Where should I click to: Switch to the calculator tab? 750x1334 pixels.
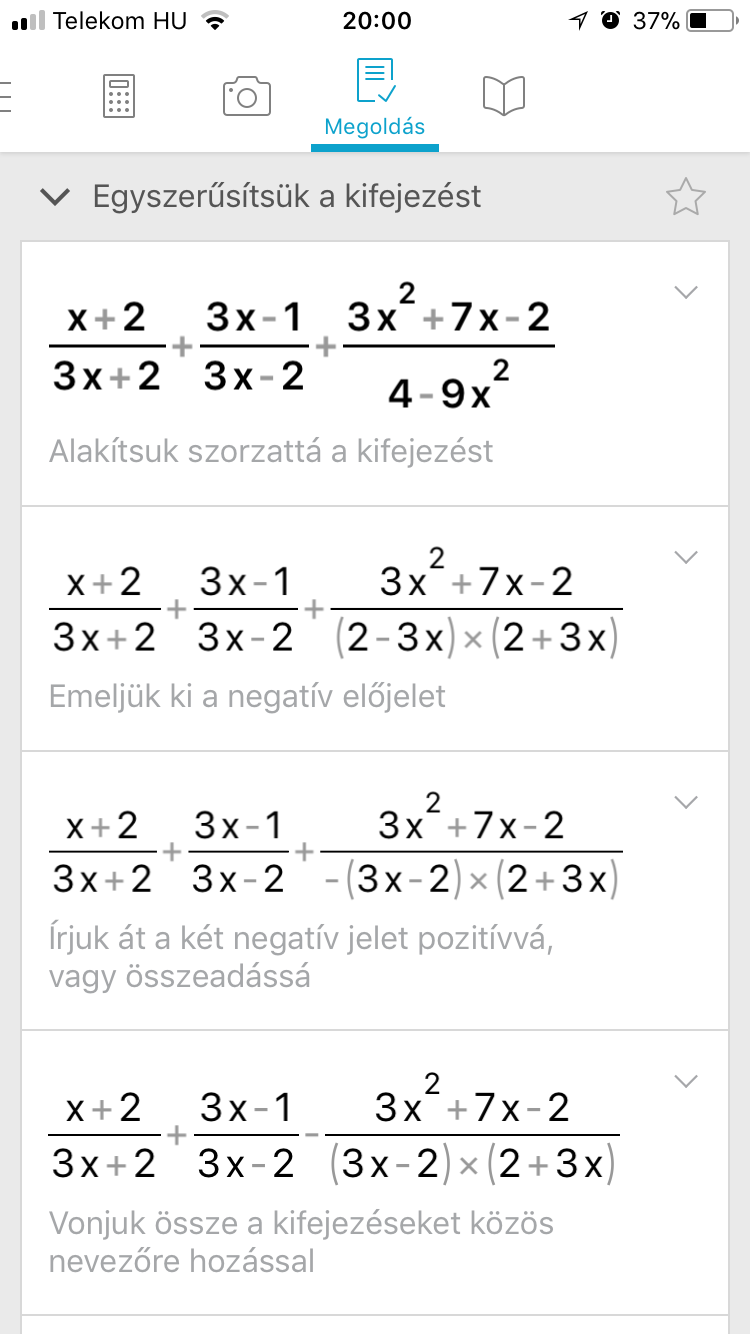119,96
